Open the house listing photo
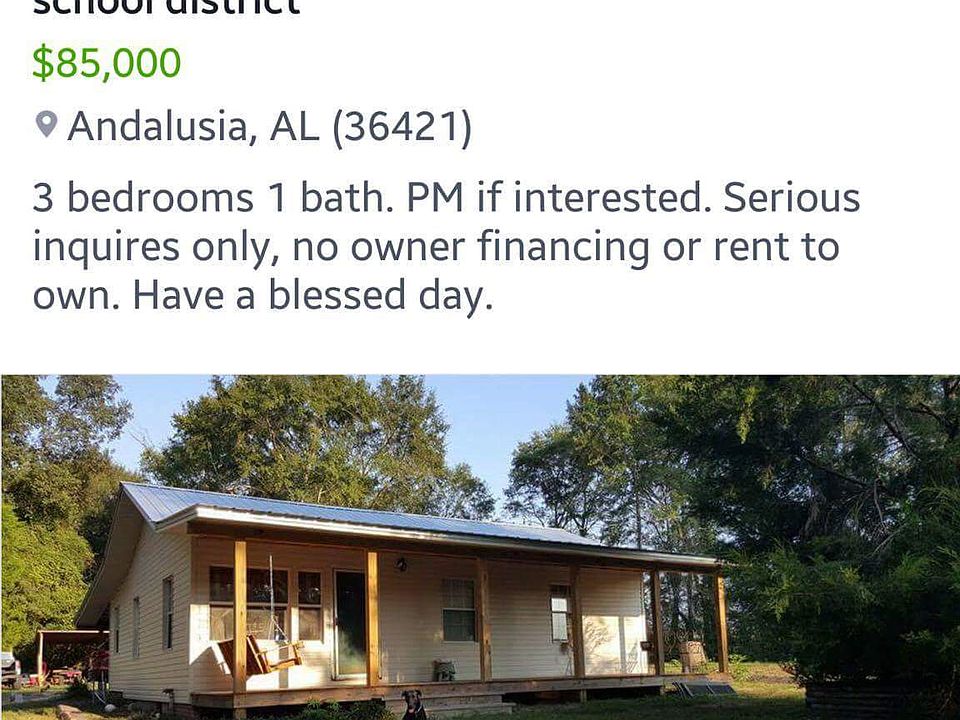This screenshot has width=960, height=720. (x=480, y=547)
